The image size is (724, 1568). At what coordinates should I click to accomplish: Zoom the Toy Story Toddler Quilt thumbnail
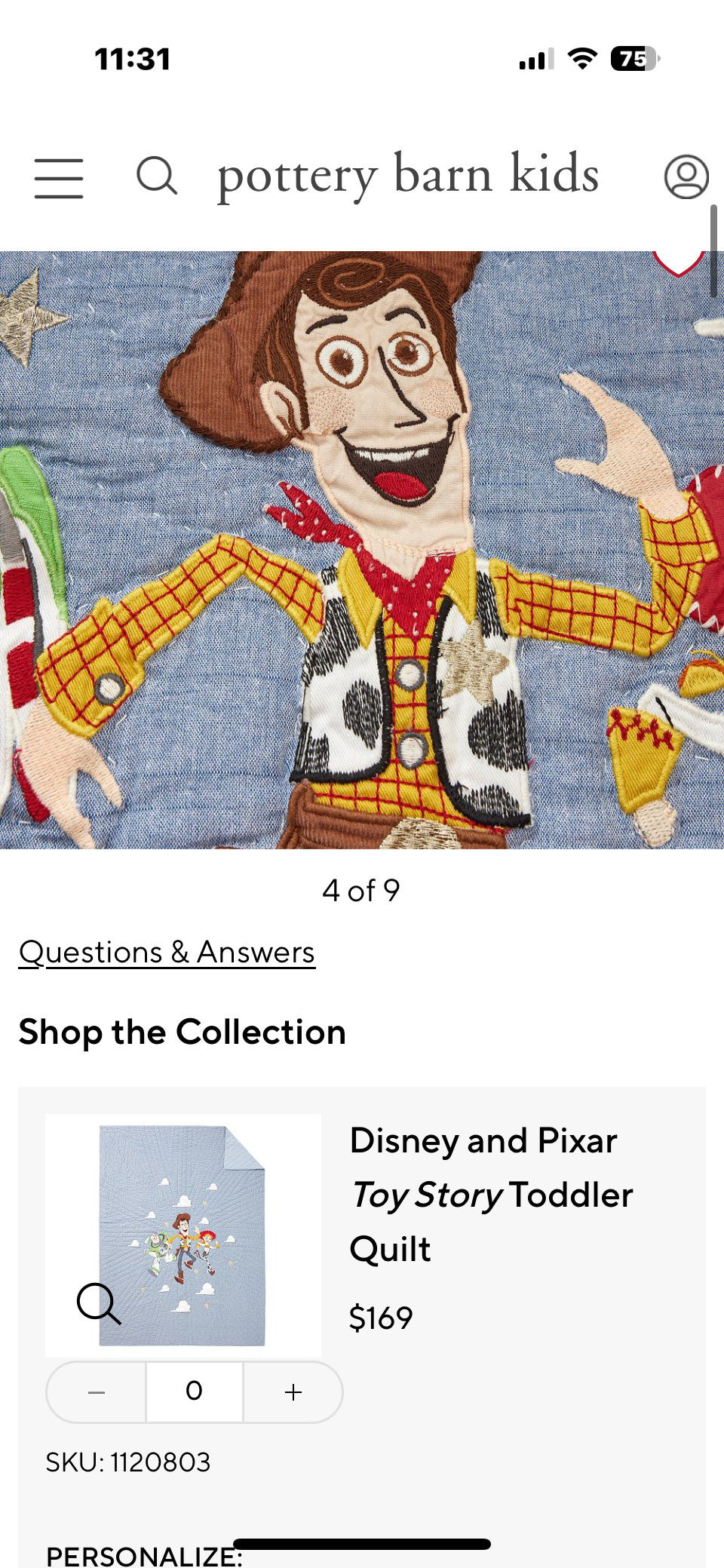coord(99,1303)
